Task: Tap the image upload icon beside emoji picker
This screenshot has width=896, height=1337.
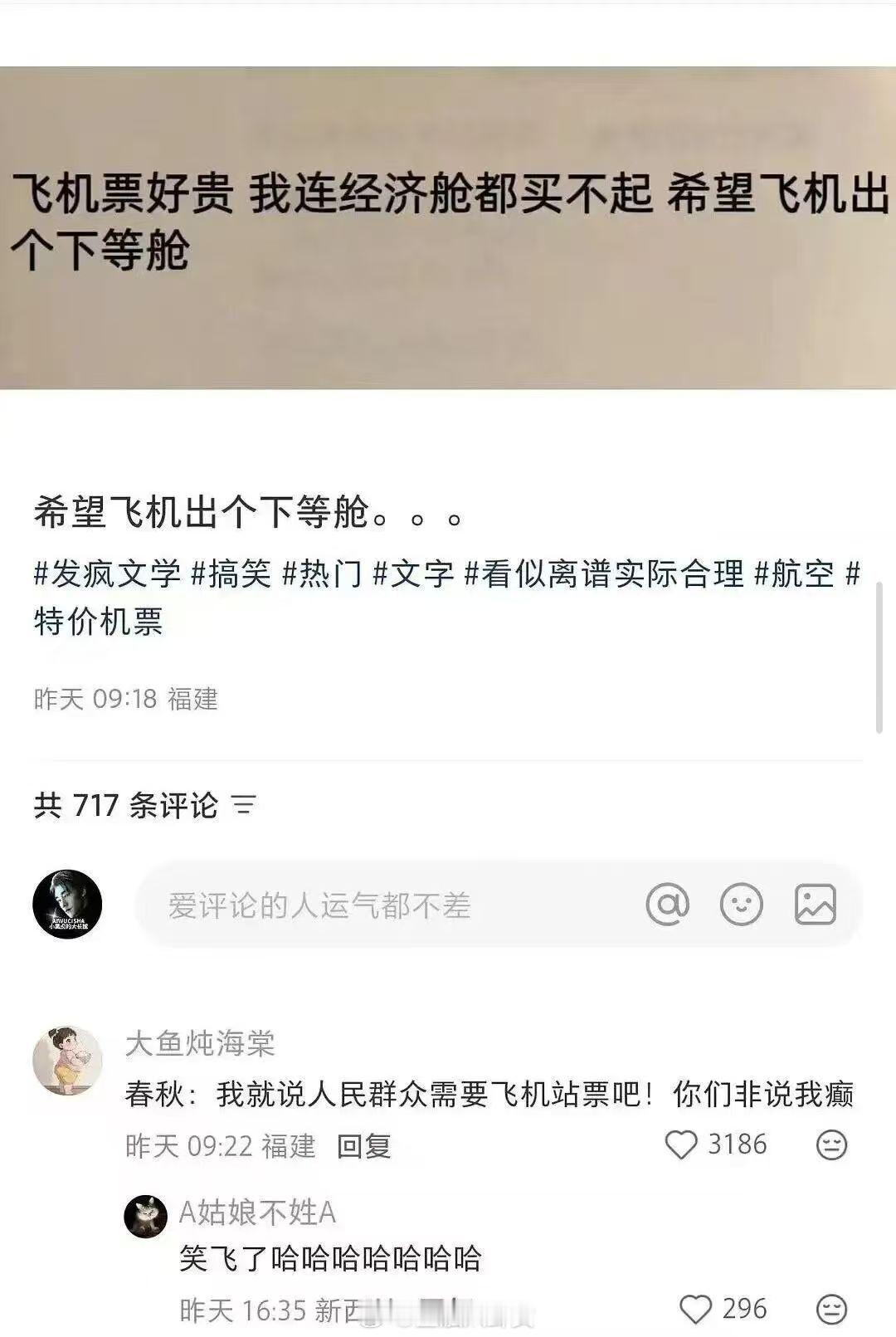Action: [816, 906]
